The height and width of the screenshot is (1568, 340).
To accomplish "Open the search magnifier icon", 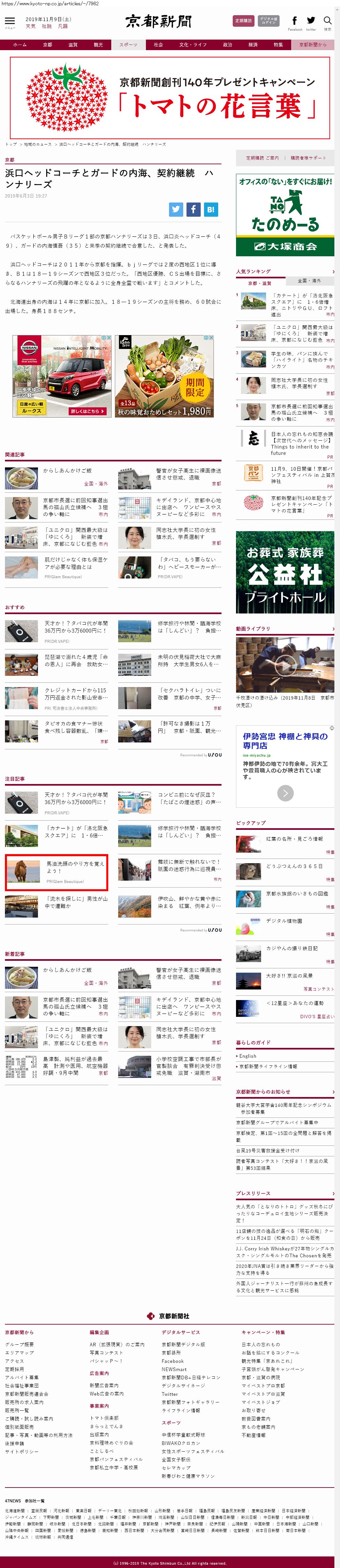I will pyautogui.click(x=328, y=21).
